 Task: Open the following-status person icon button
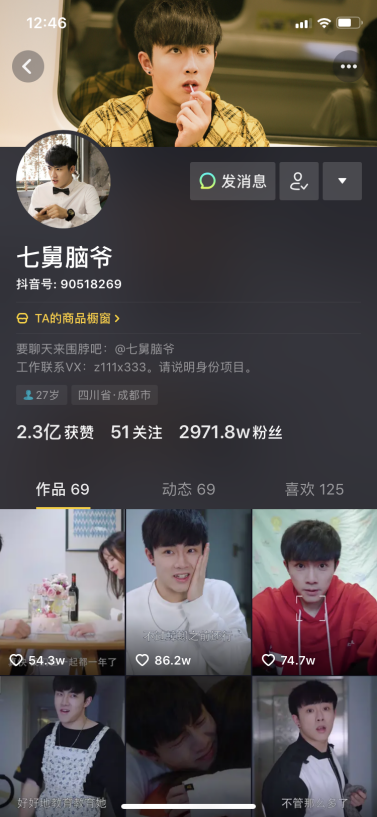pyautogui.click(x=299, y=181)
